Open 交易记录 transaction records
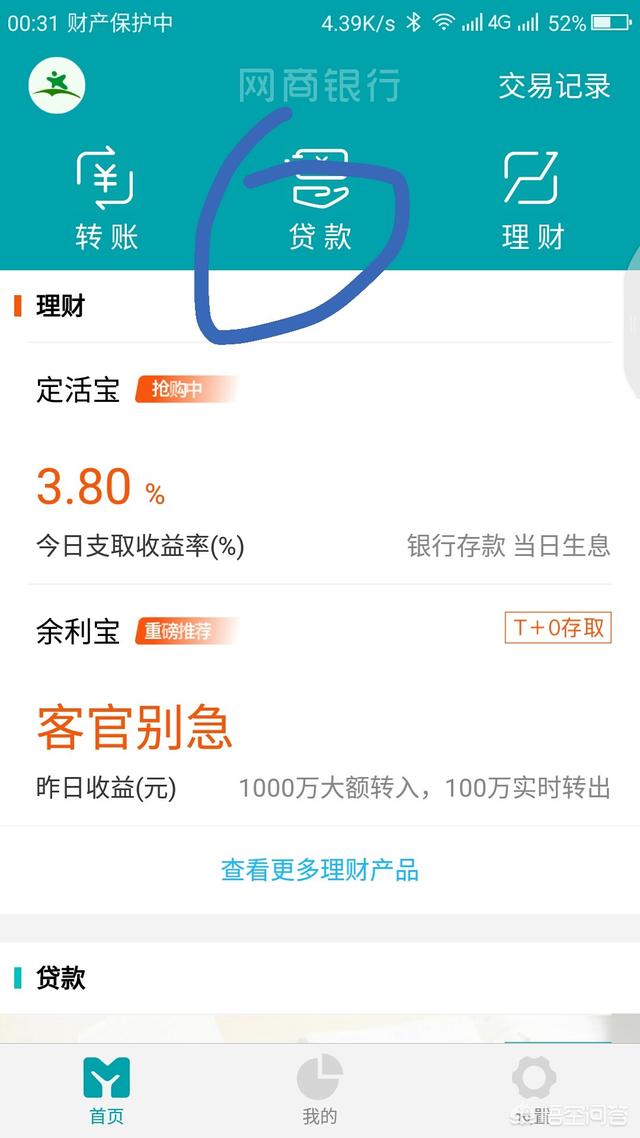The width and height of the screenshot is (640, 1138). [554, 87]
